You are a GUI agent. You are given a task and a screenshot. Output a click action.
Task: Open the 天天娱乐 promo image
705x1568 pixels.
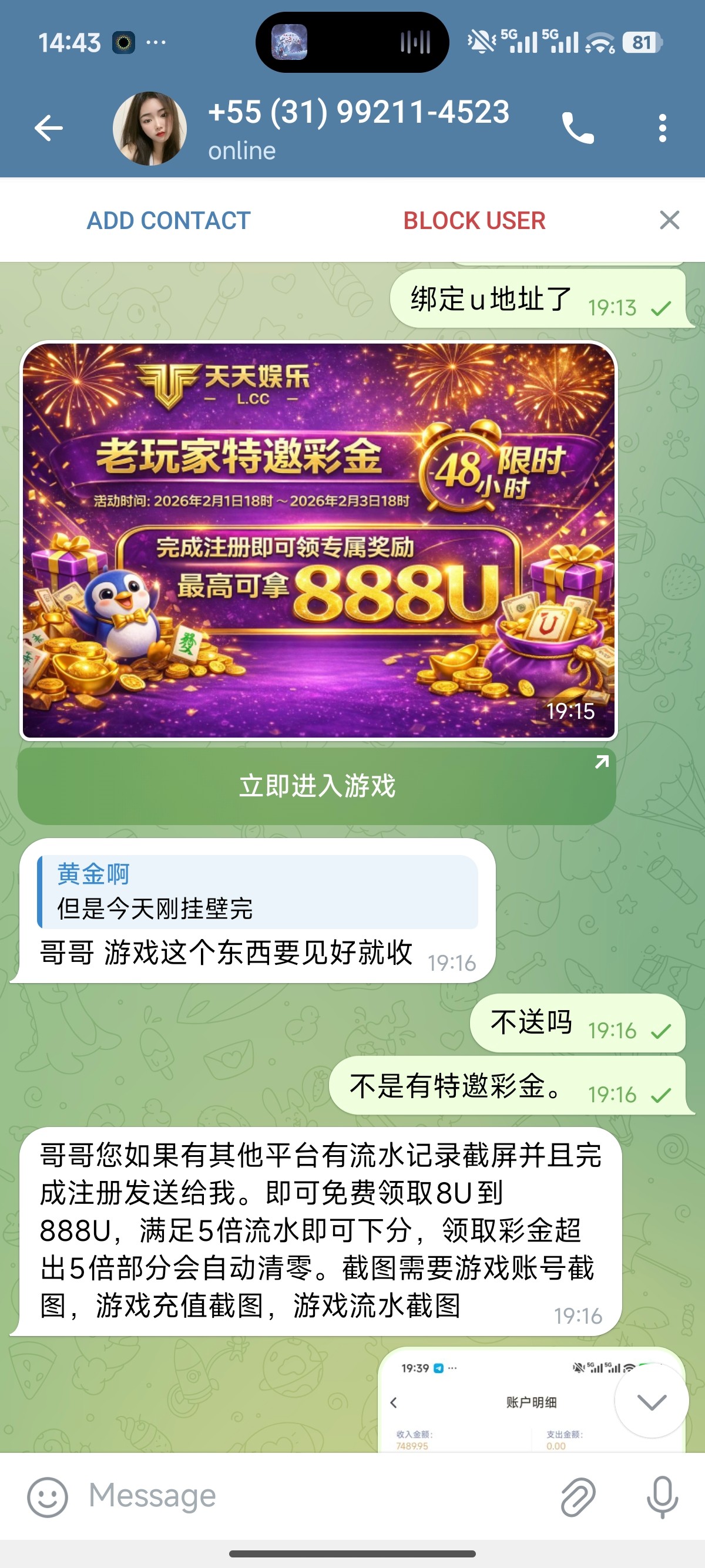[318, 540]
